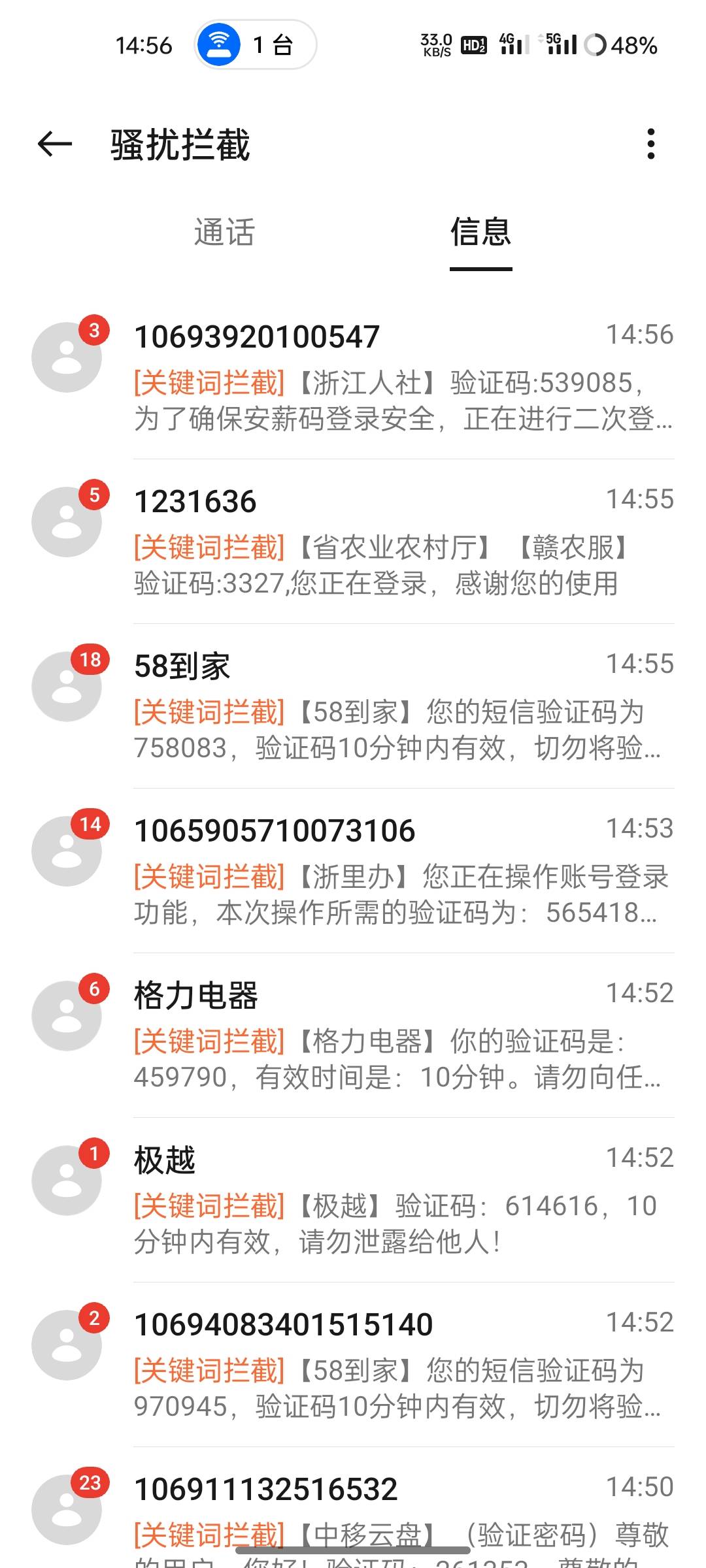Go back from 骚扰拦截 screen
706x1568 pixels.
(55, 144)
